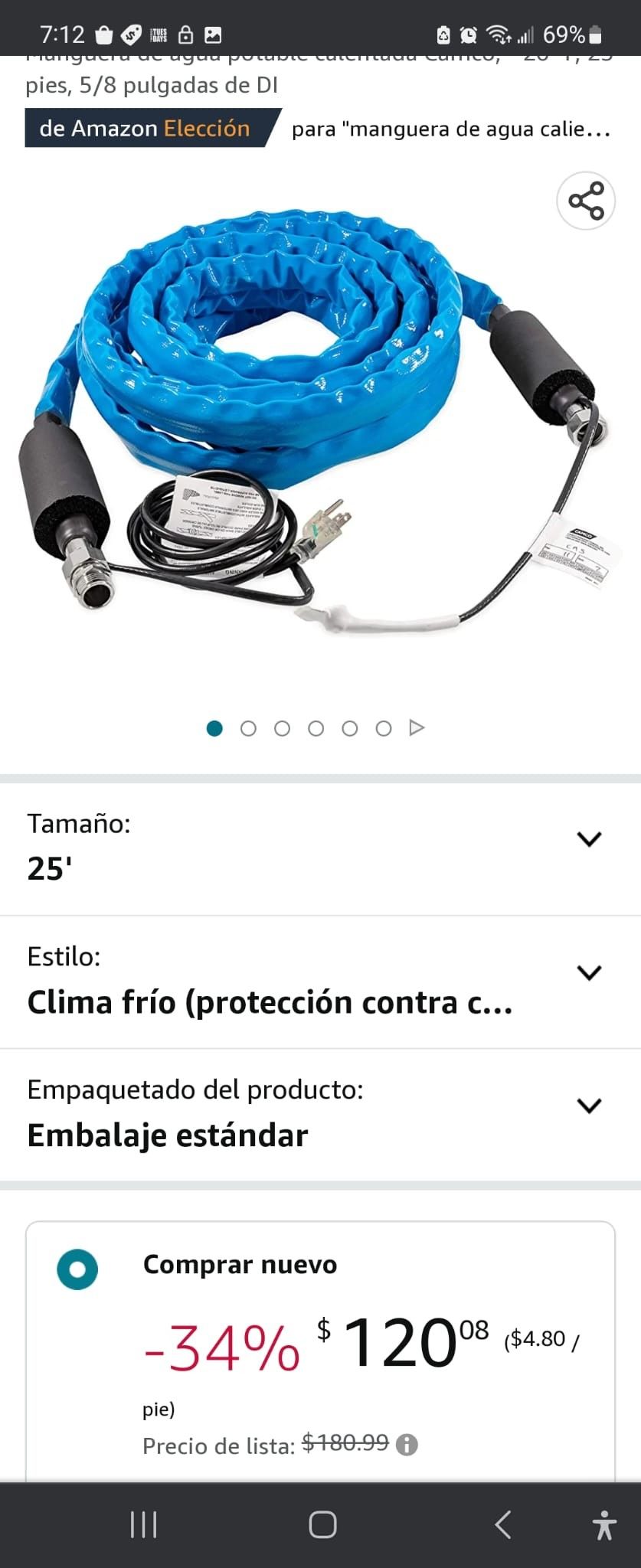Share this product listing
Image resolution: width=641 pixels, height=1568 pixels.
[586, 201]
